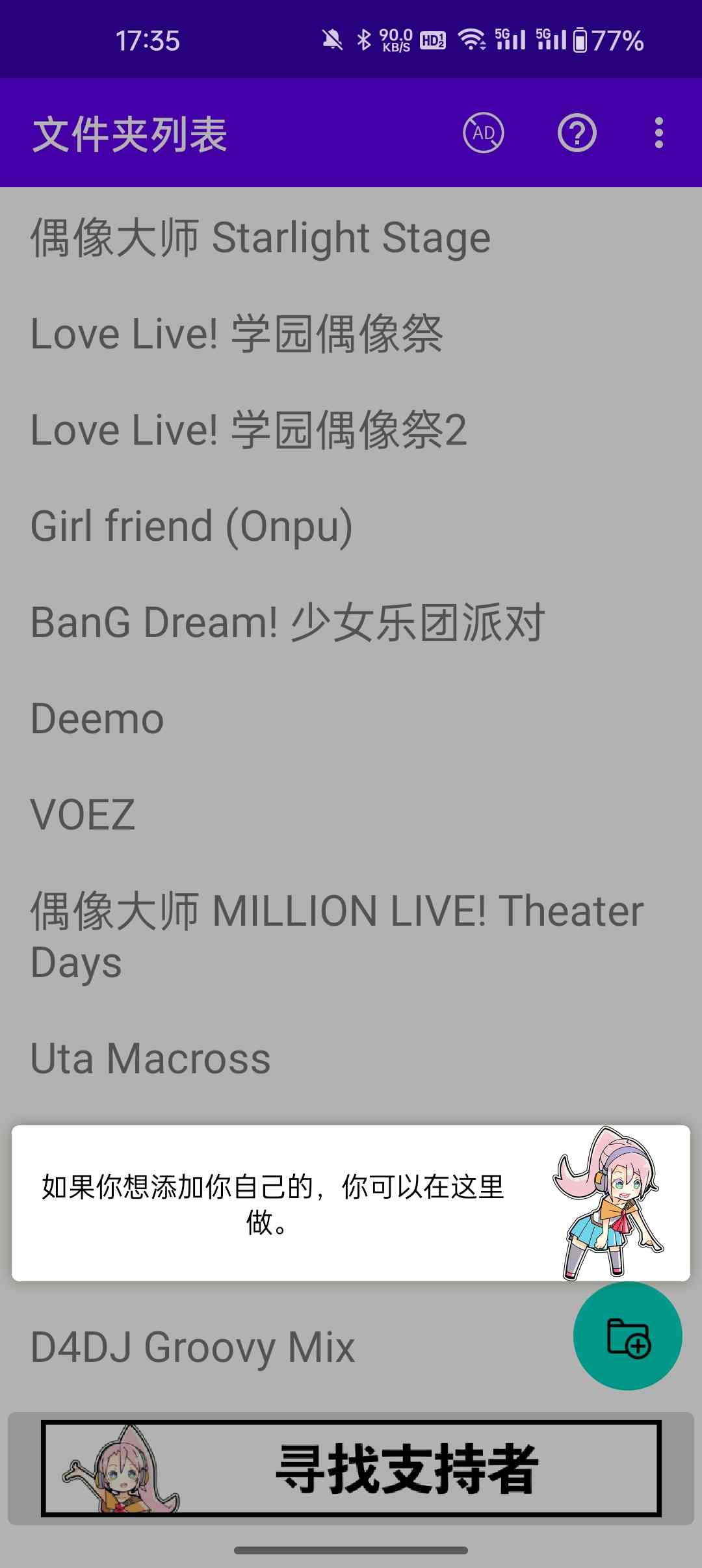702x1568 pixels.
Task: Tap the remove ads icon
Action: [483, 133]
